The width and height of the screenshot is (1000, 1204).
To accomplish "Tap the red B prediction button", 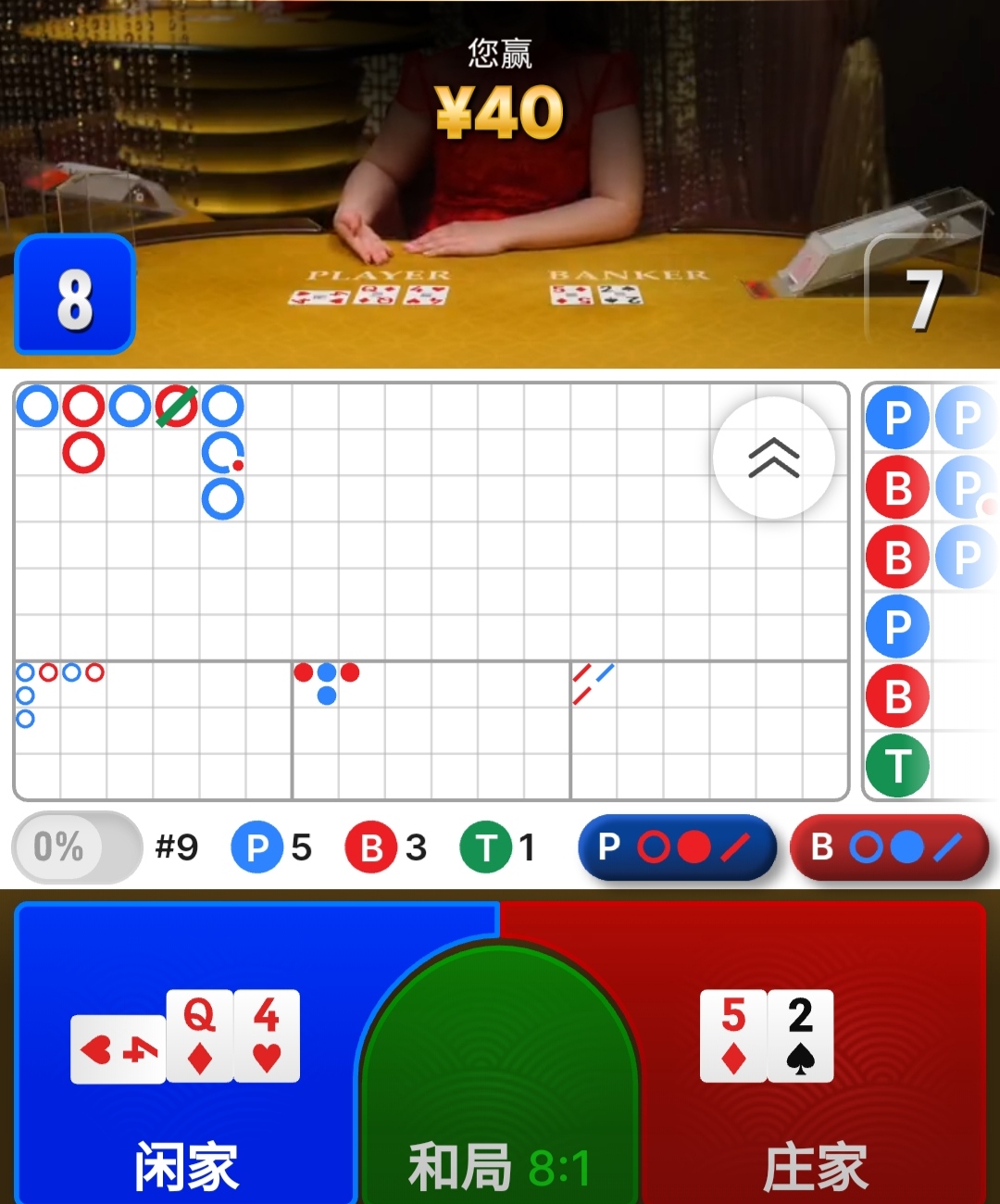I will [x=889, y=847].
